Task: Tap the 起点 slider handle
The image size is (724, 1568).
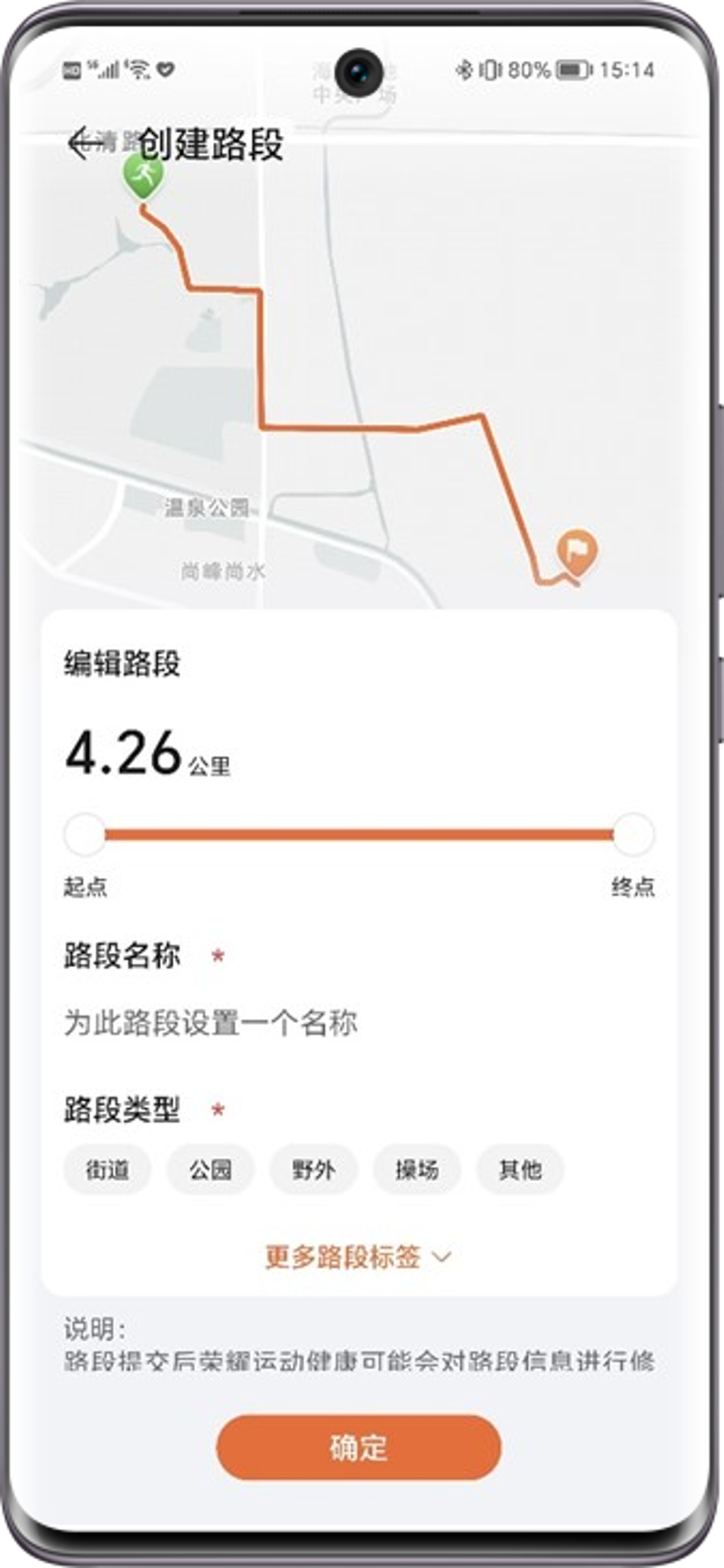Action: (84, 834)
